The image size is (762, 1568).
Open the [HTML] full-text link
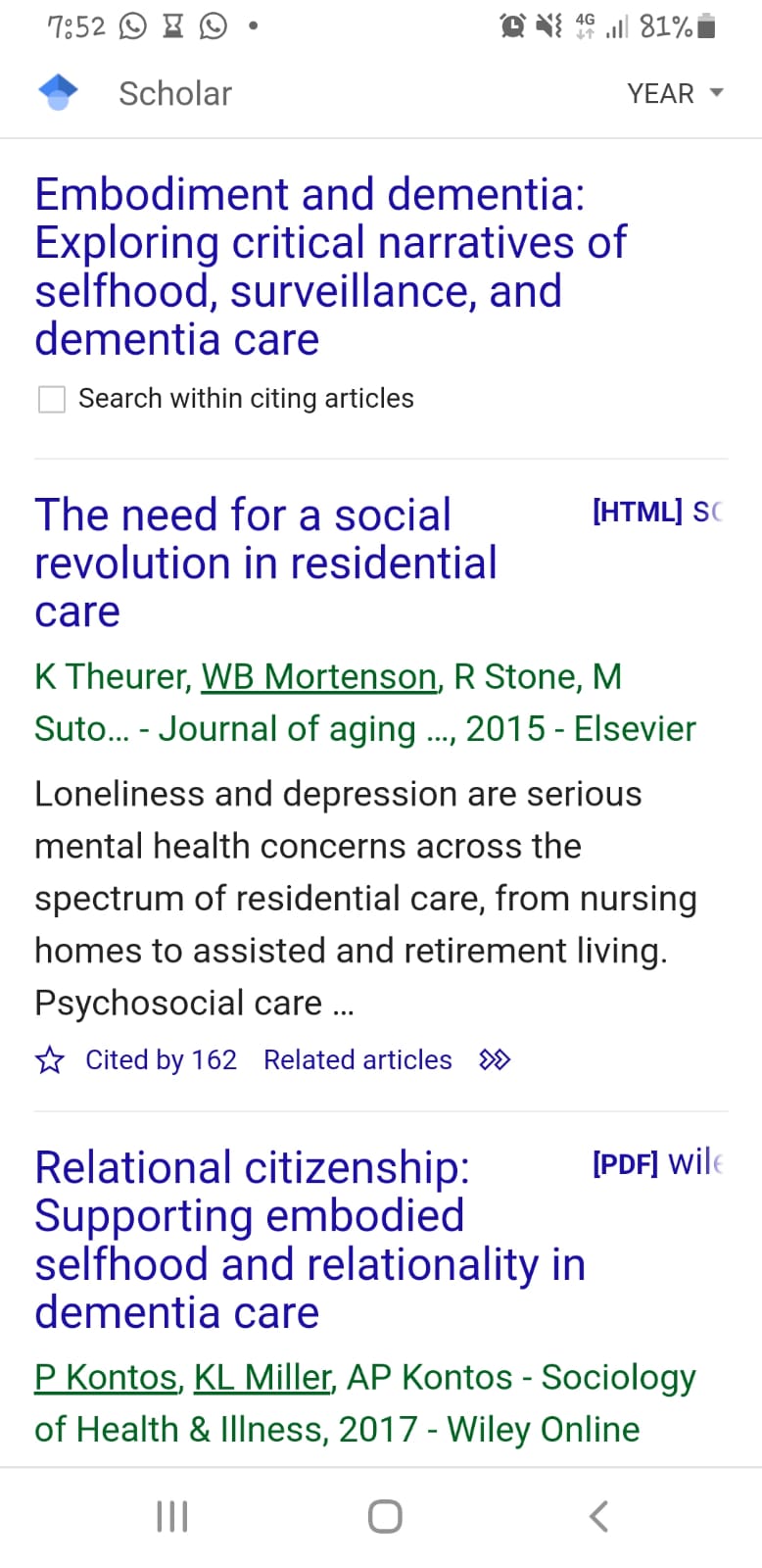tap(657, 512)
